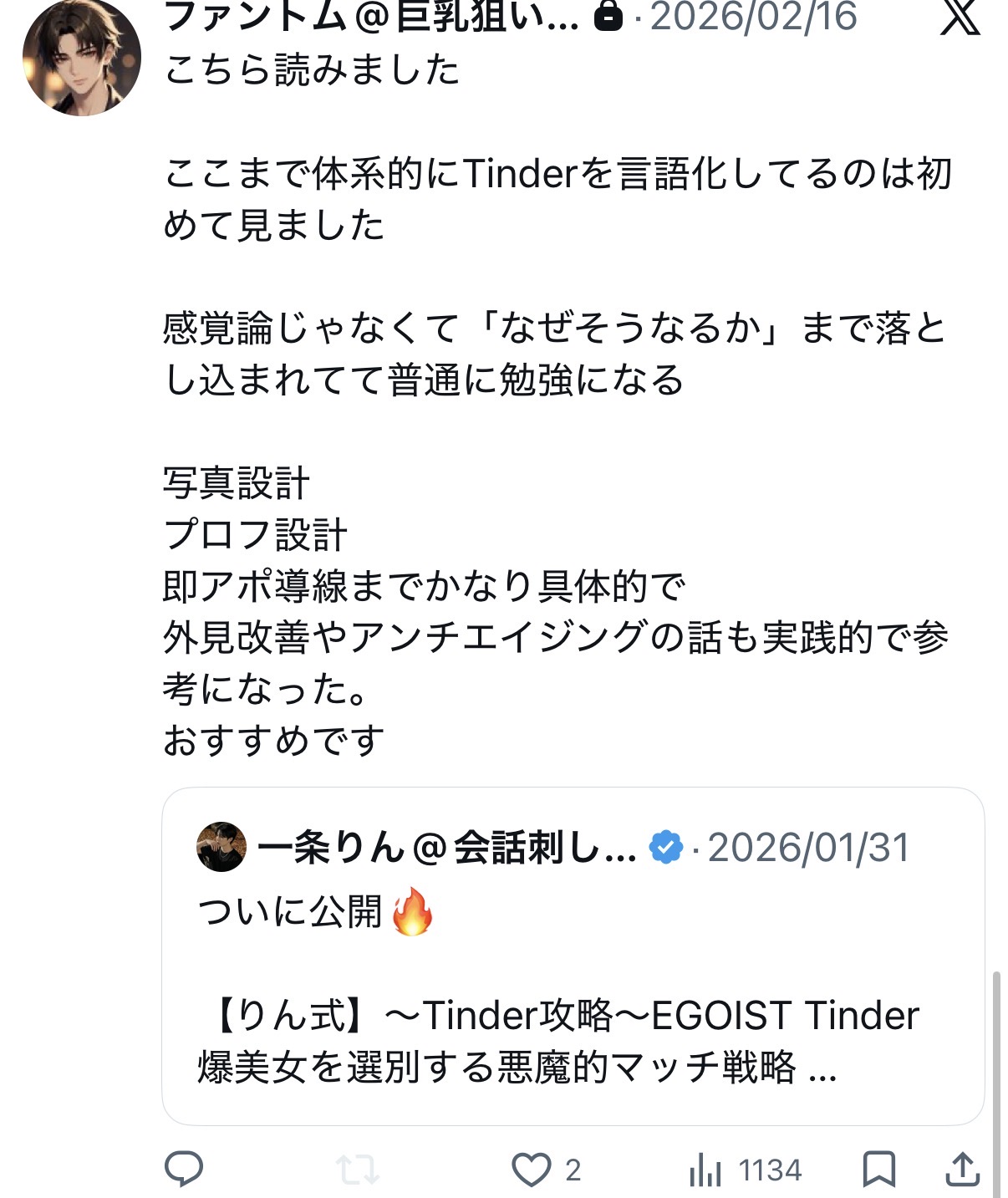The height and width of the screenshot is (1198, 1008).
Task: Open the ファントム display name
Action: (x=372, y=17)
